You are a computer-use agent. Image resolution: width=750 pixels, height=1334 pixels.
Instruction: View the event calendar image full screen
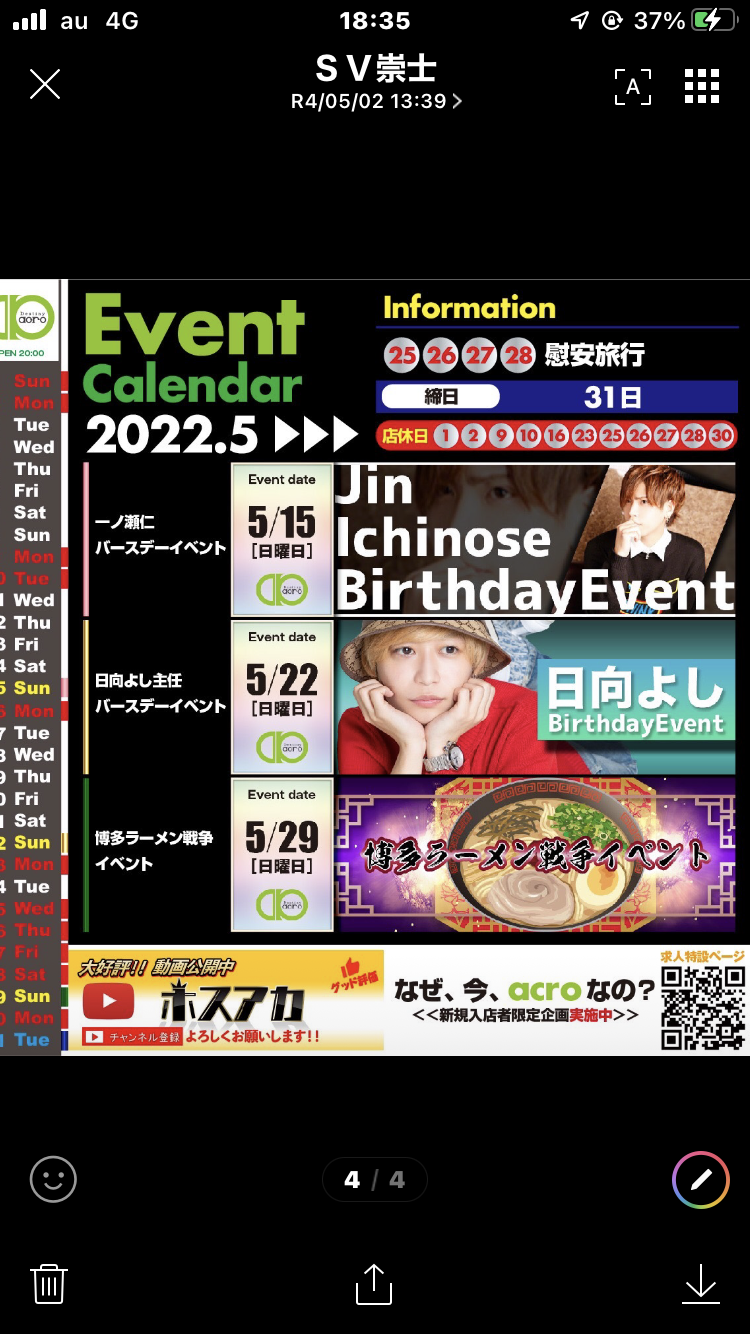375,667
